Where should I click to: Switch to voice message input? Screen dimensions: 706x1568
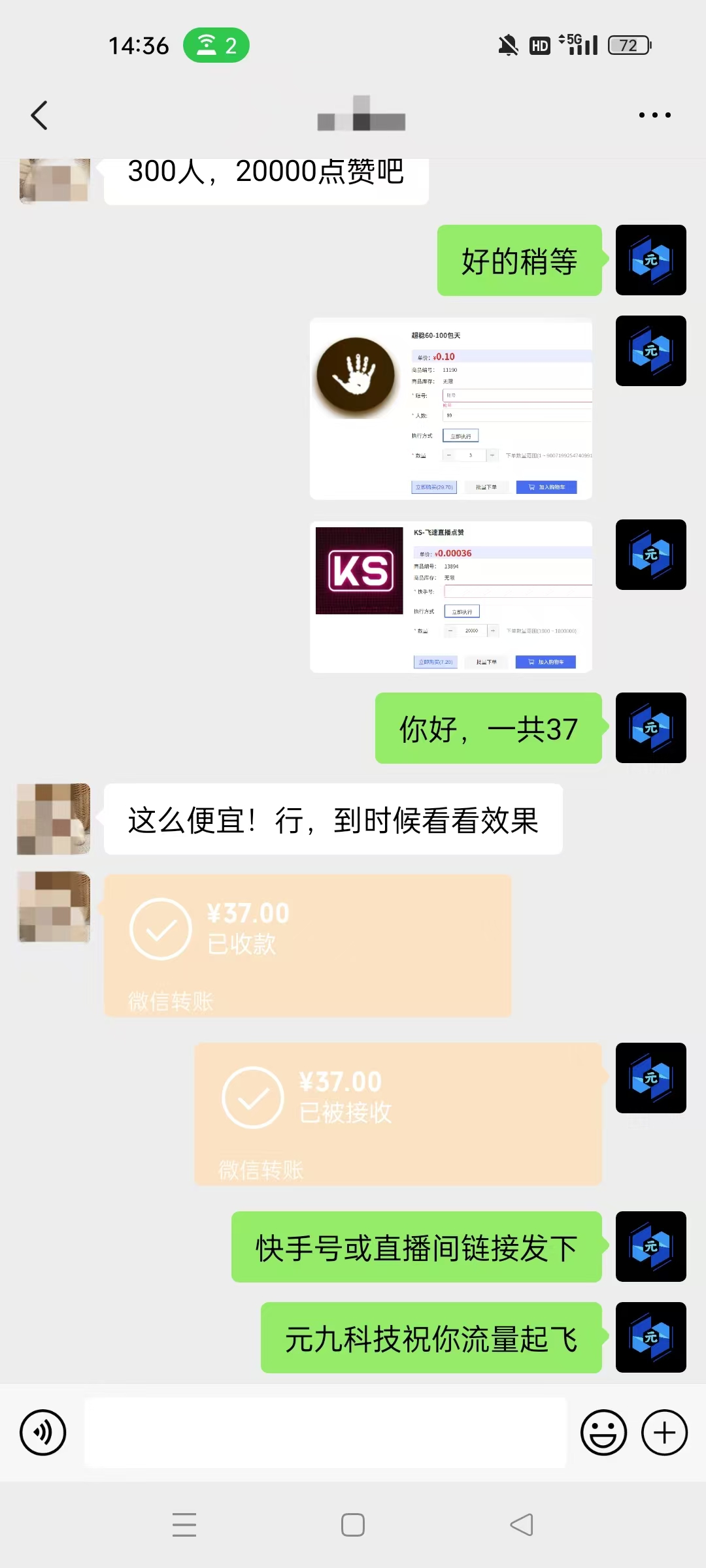(43, 1433)
